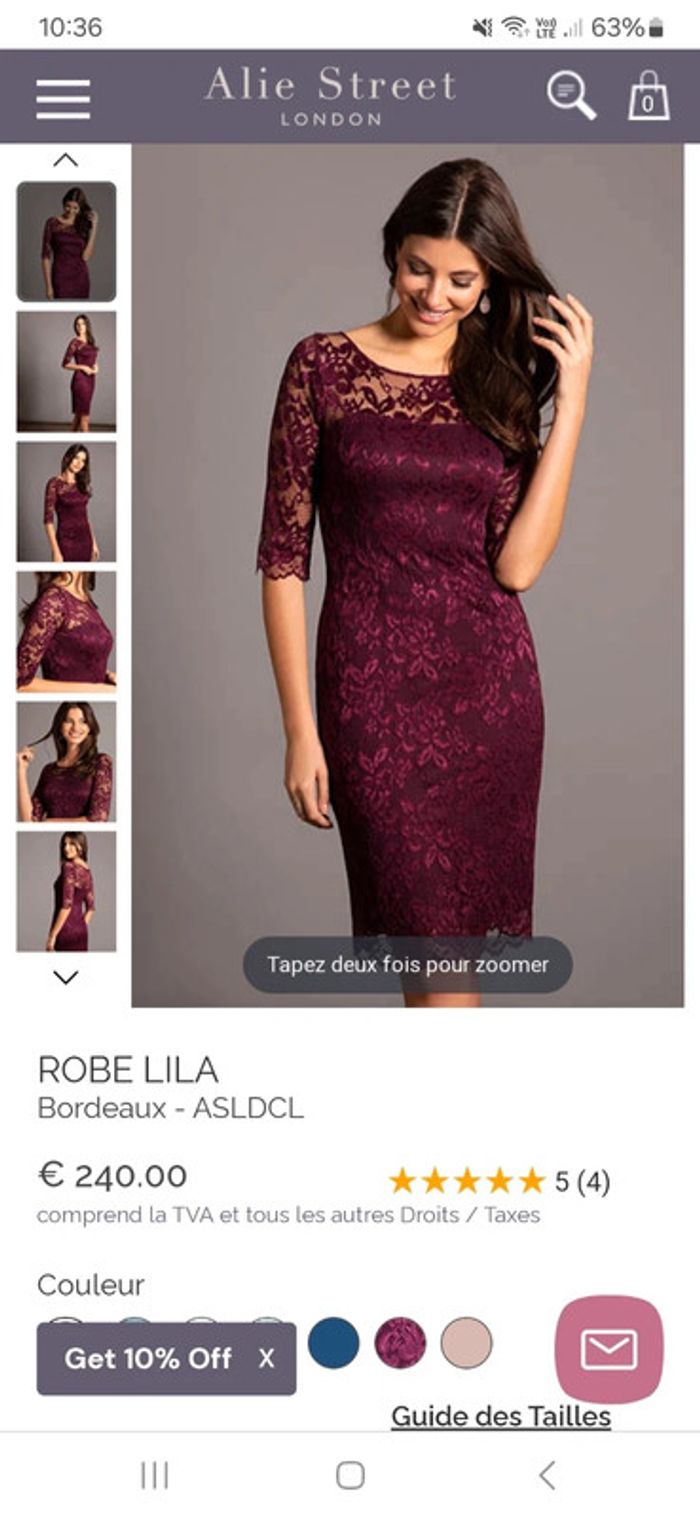This screenshot has width=700, height=1518.
Task: Open the shopping bag
Action: [648, 96]
